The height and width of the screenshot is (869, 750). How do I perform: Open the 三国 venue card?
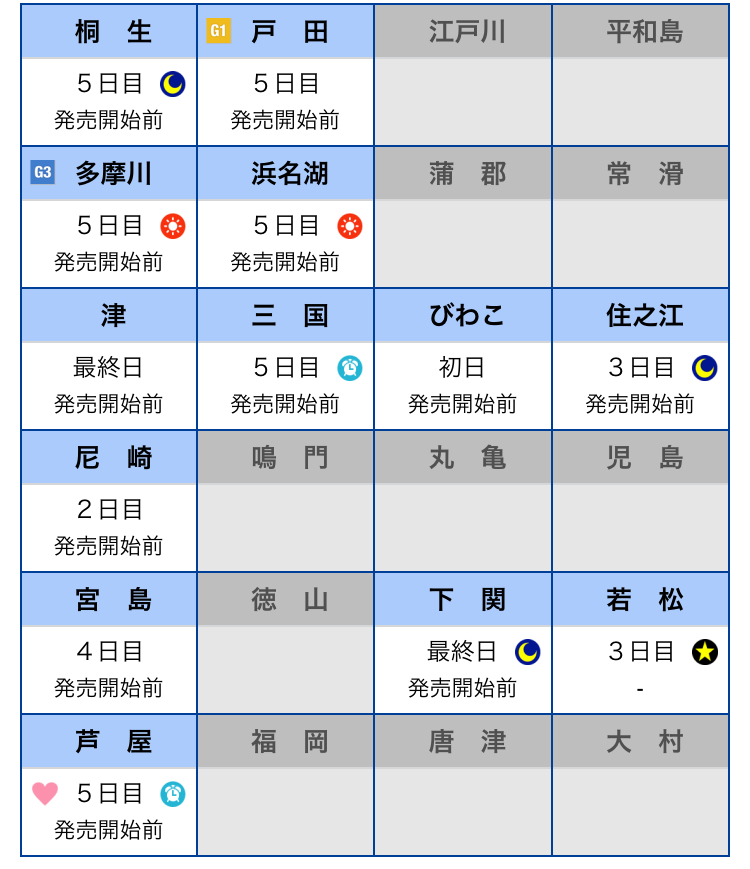286,360
